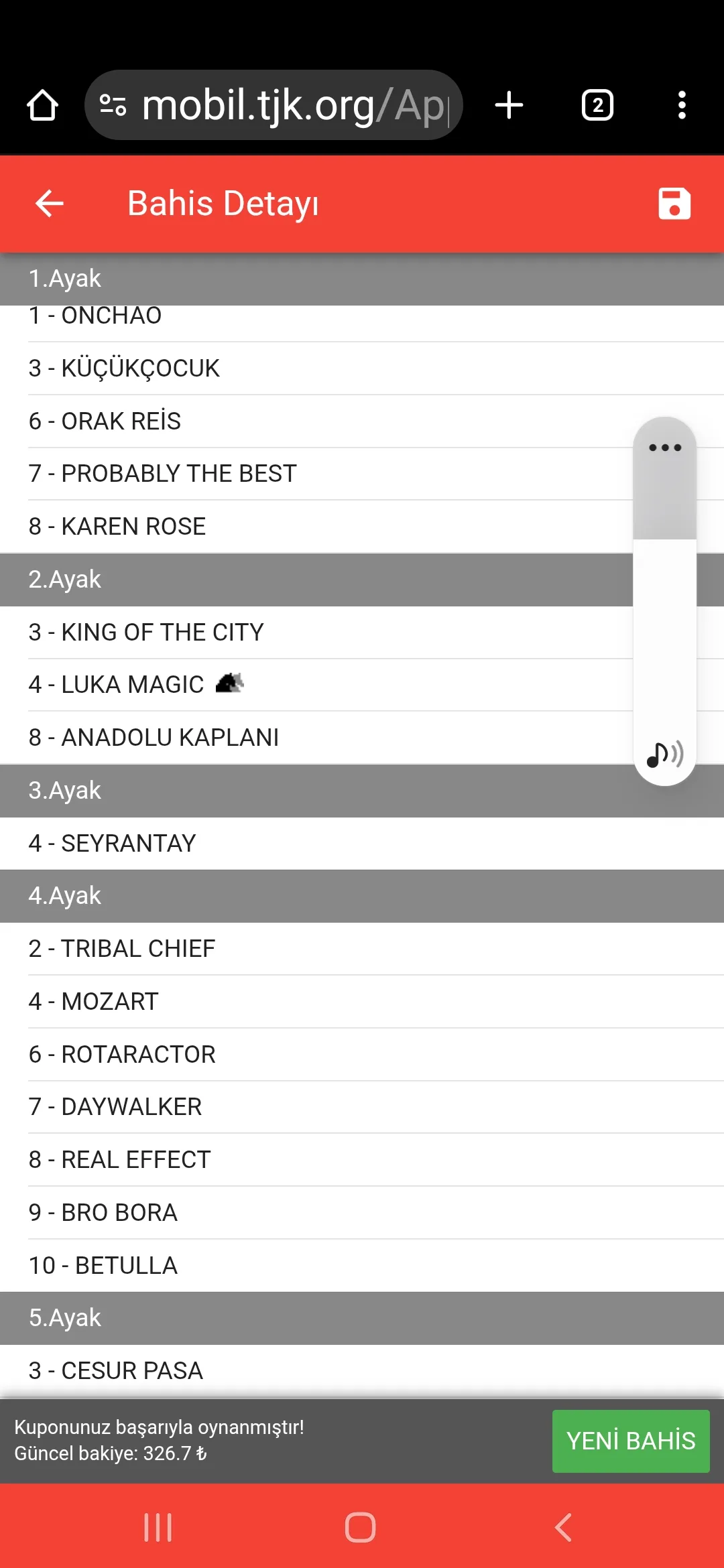Tap the media sound icon on volume panel

coord(664,755)
